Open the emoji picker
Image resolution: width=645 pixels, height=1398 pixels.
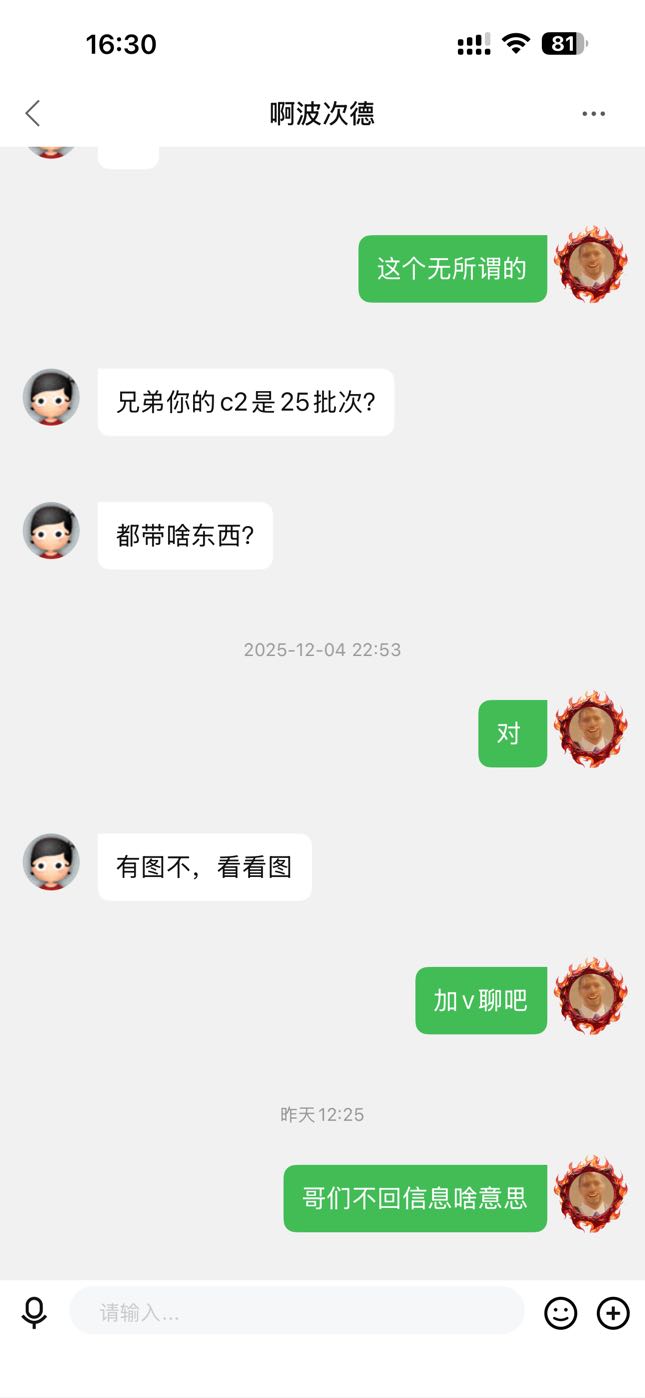[x=561, y=1312]
